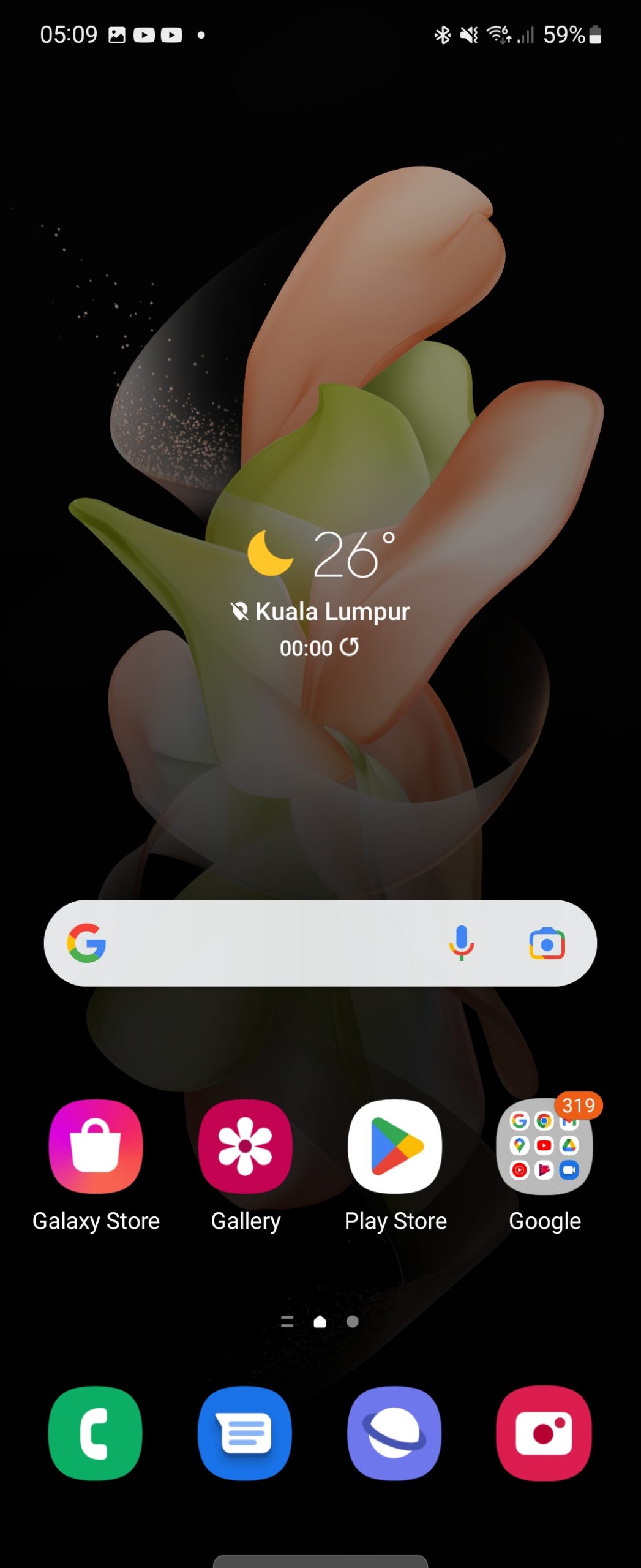Start Google voice search with microphone
The image size is (641, 1568).
point(462,943)
